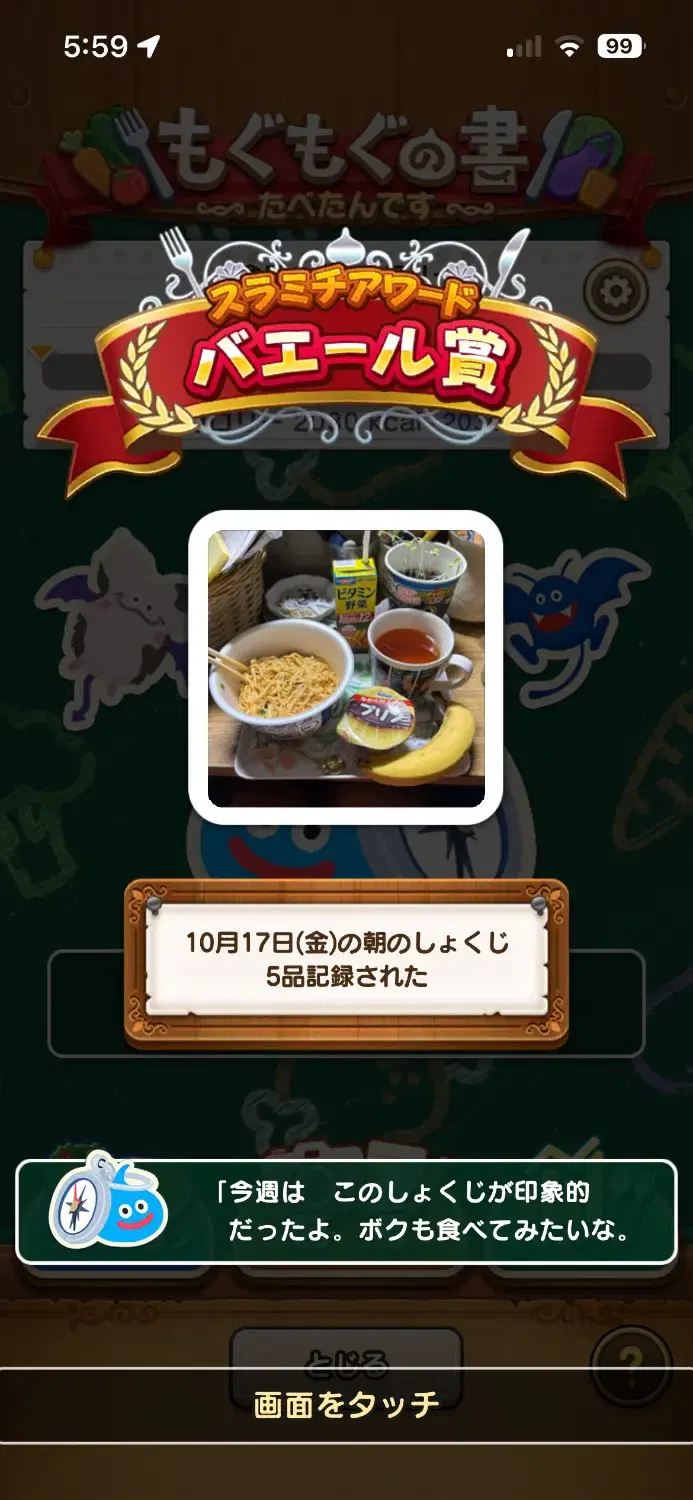Tap the 画面をタッチ prompt to continue
Screen dimensions: 693x1500
click(346, 1404)
